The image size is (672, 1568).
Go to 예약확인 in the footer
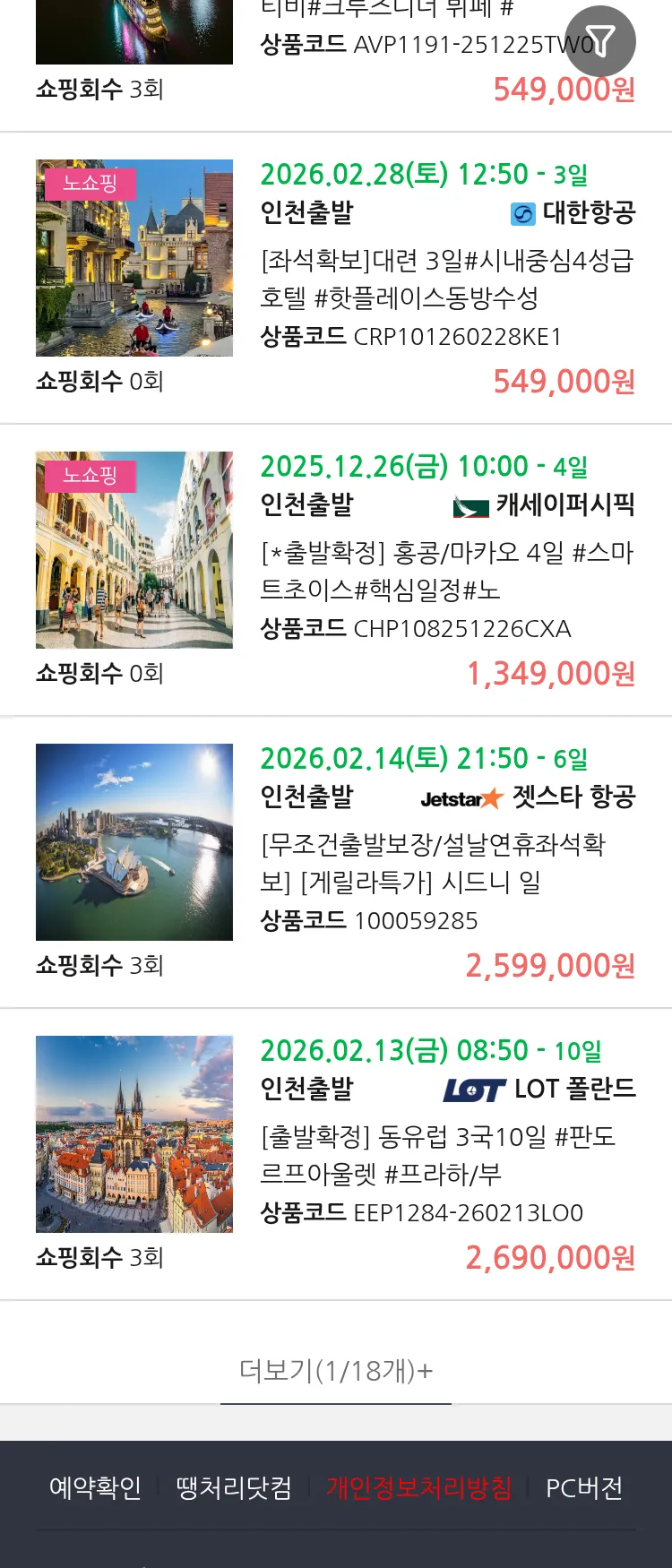click(x=95, y=1488)
